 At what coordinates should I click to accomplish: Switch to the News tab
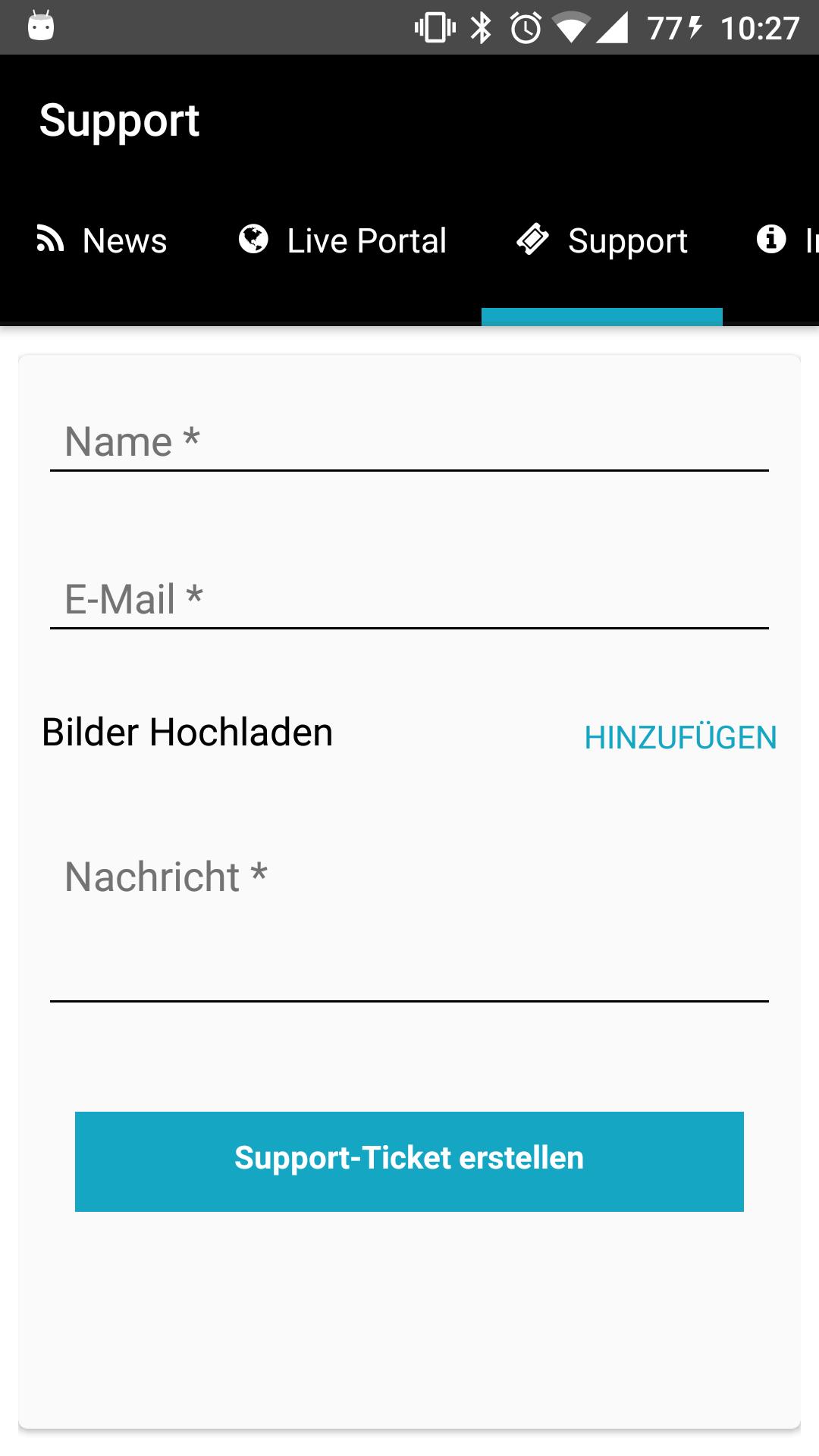click(x=102, y=241)
